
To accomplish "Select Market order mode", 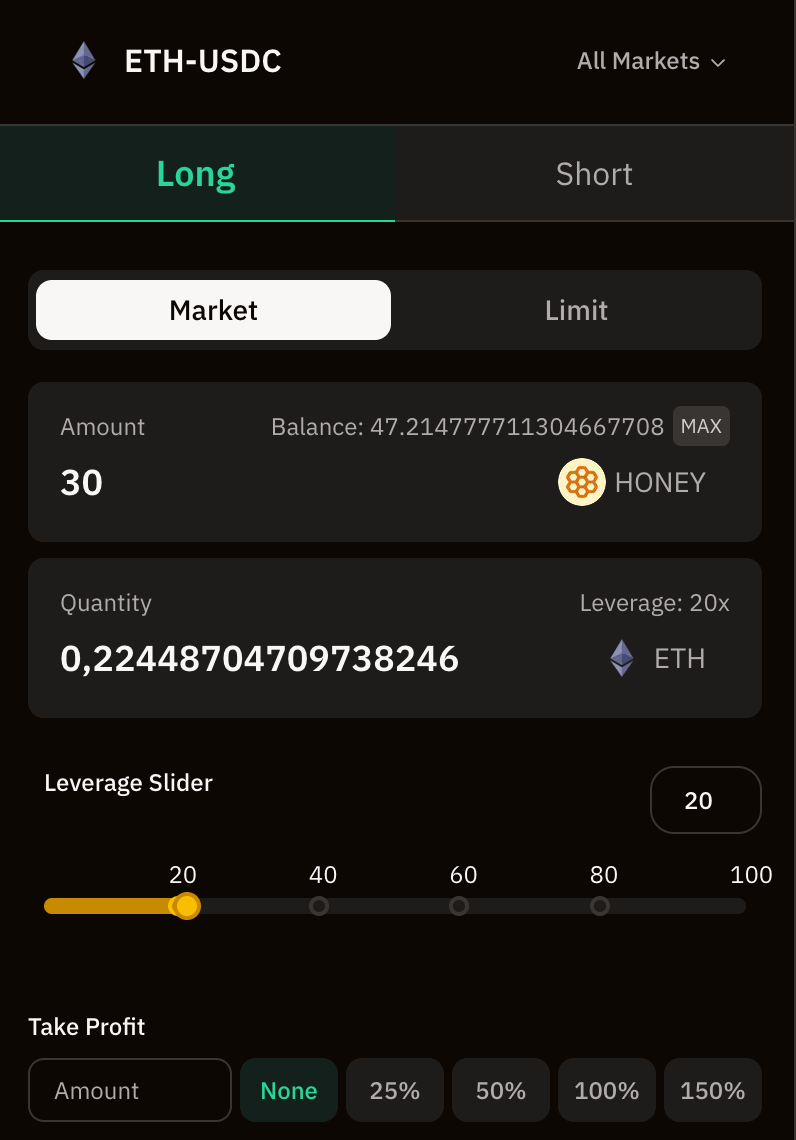I will [213, 310].
